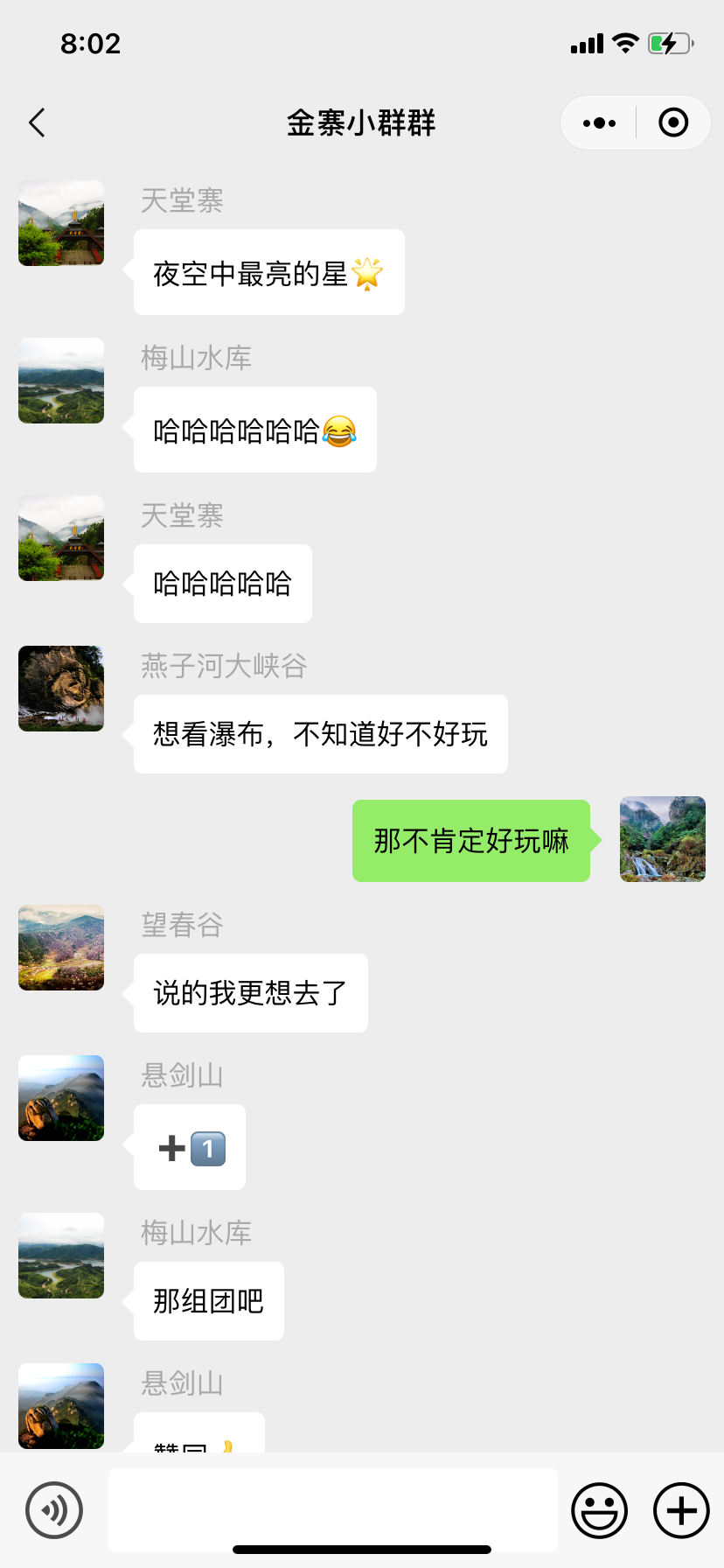Close the mini program with the circle button
Screen dimensions: 724x1568
click(672, 122)
